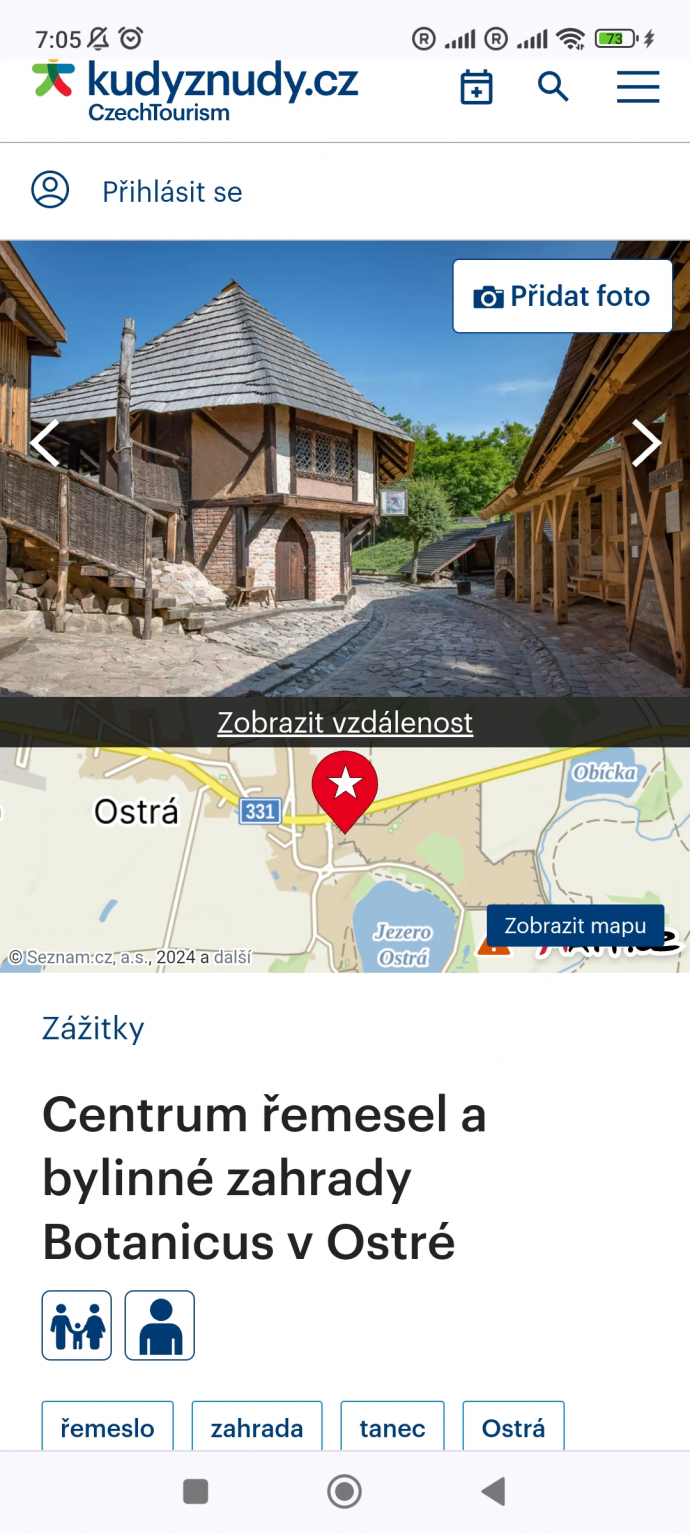
Task: Open the Zážitky category link
Action: point(93,1028)
